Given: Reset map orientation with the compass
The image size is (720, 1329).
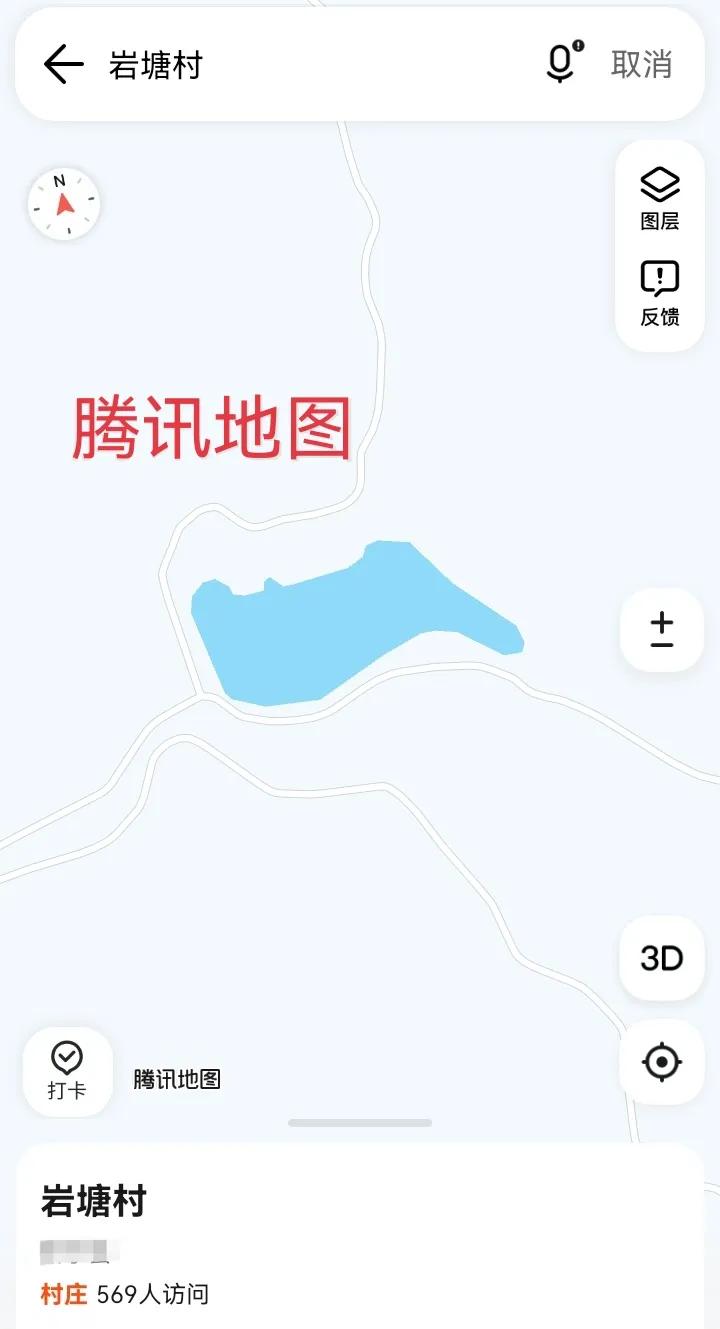Looking at the screenshot, I should tap(64, 204).
